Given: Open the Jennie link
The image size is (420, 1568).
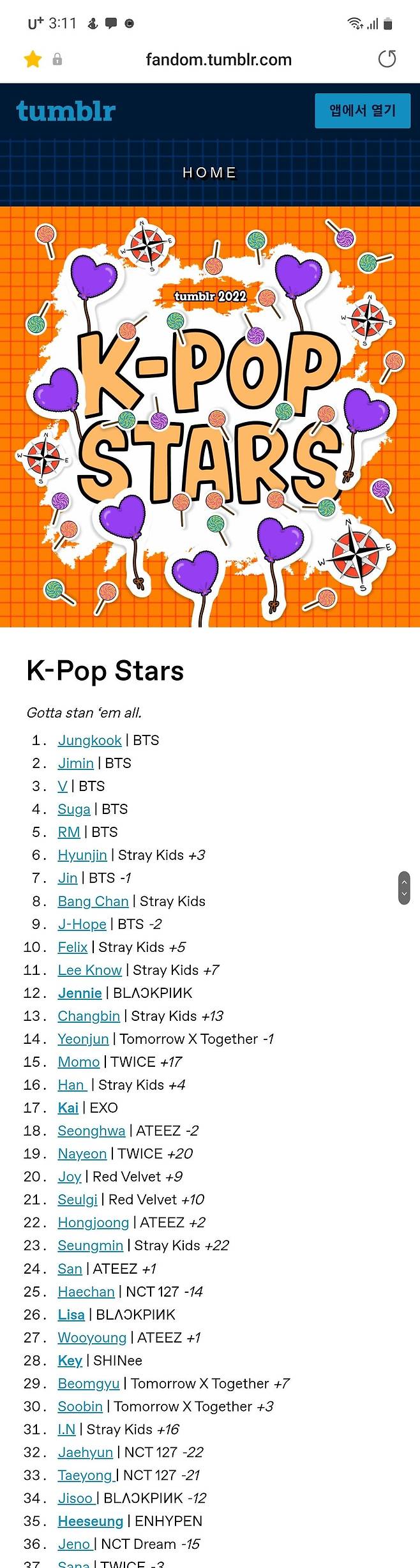Looking at the screenshot, I should coord(80,993).
